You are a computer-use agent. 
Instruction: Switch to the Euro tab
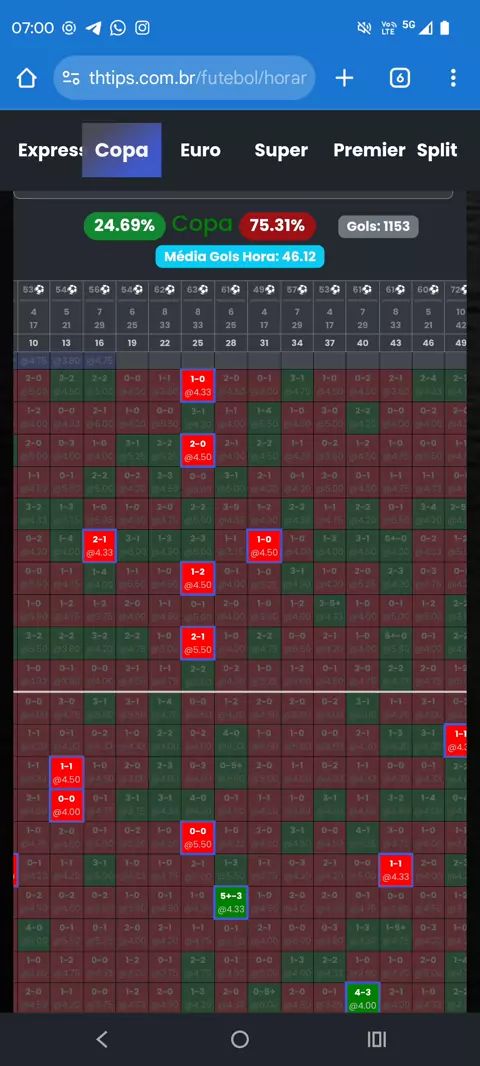[201, 150]
